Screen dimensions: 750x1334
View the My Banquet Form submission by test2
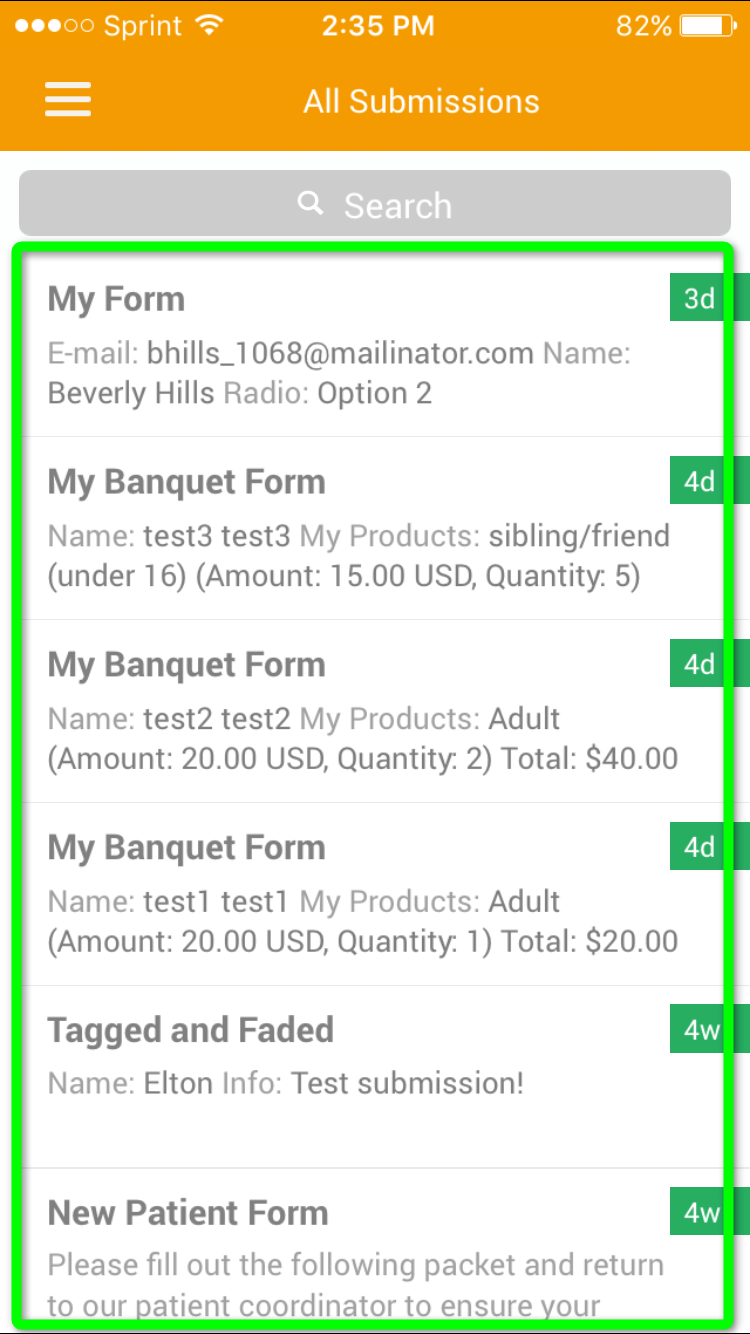(360, 711)
